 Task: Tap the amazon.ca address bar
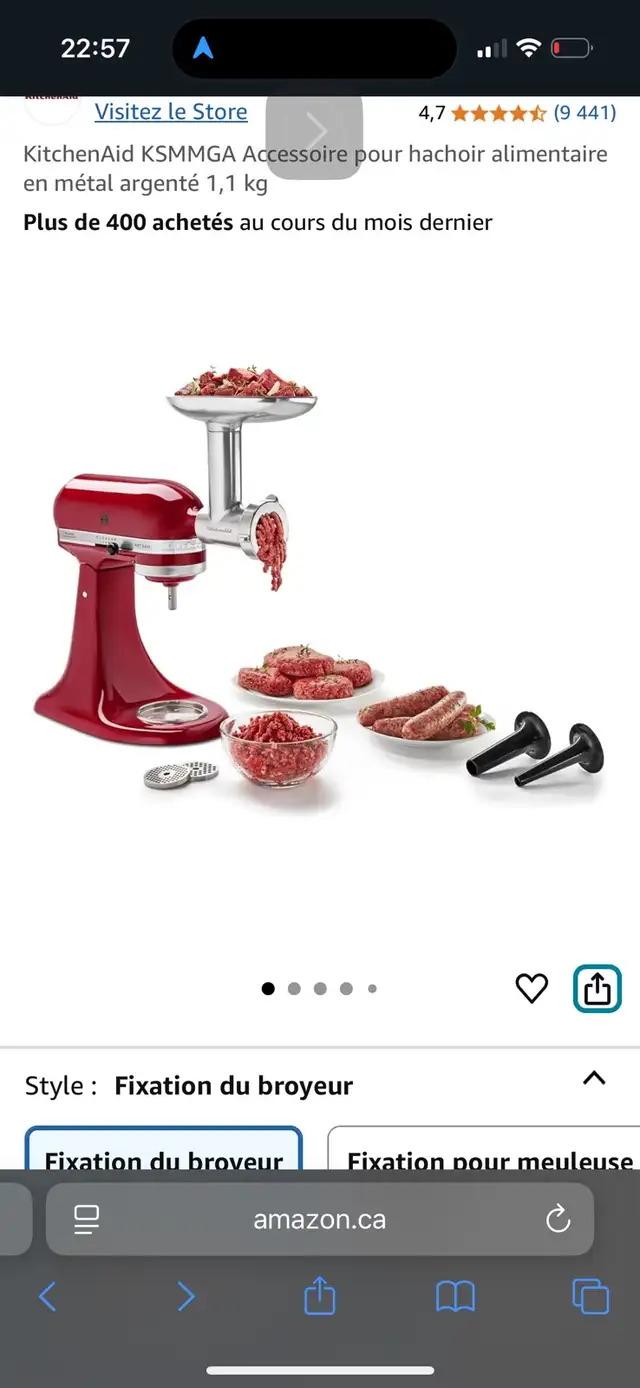tap(320, 1219)
